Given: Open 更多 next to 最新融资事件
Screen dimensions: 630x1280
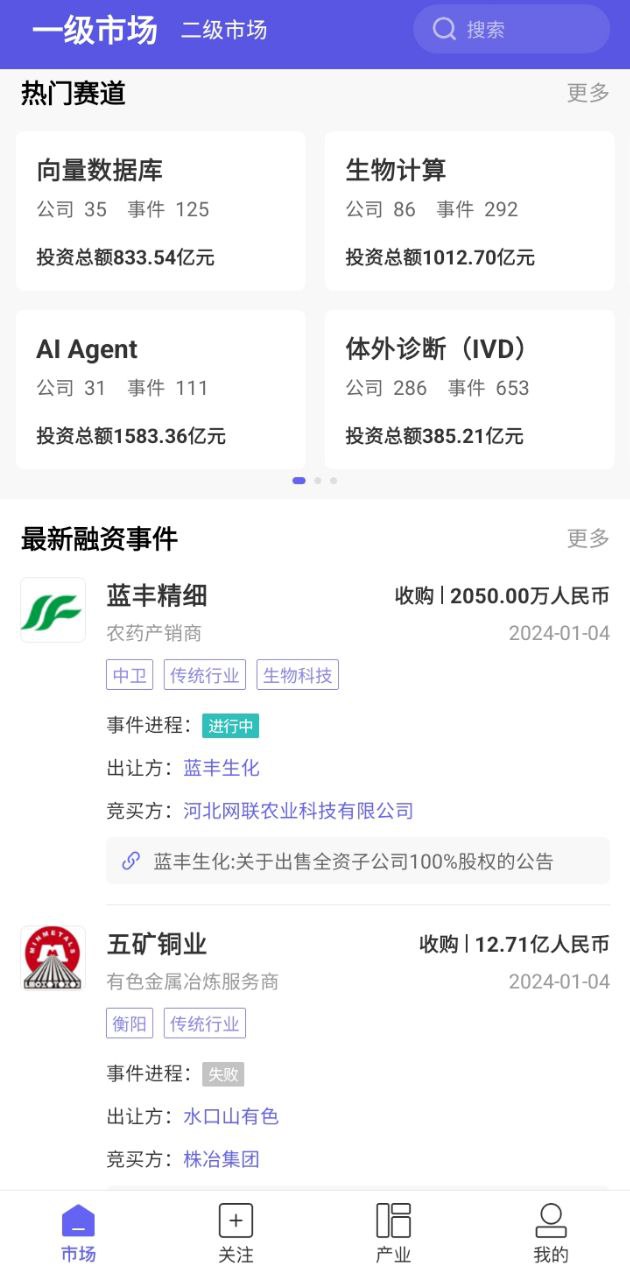Looking at the screenshot, I should [588, 538].
